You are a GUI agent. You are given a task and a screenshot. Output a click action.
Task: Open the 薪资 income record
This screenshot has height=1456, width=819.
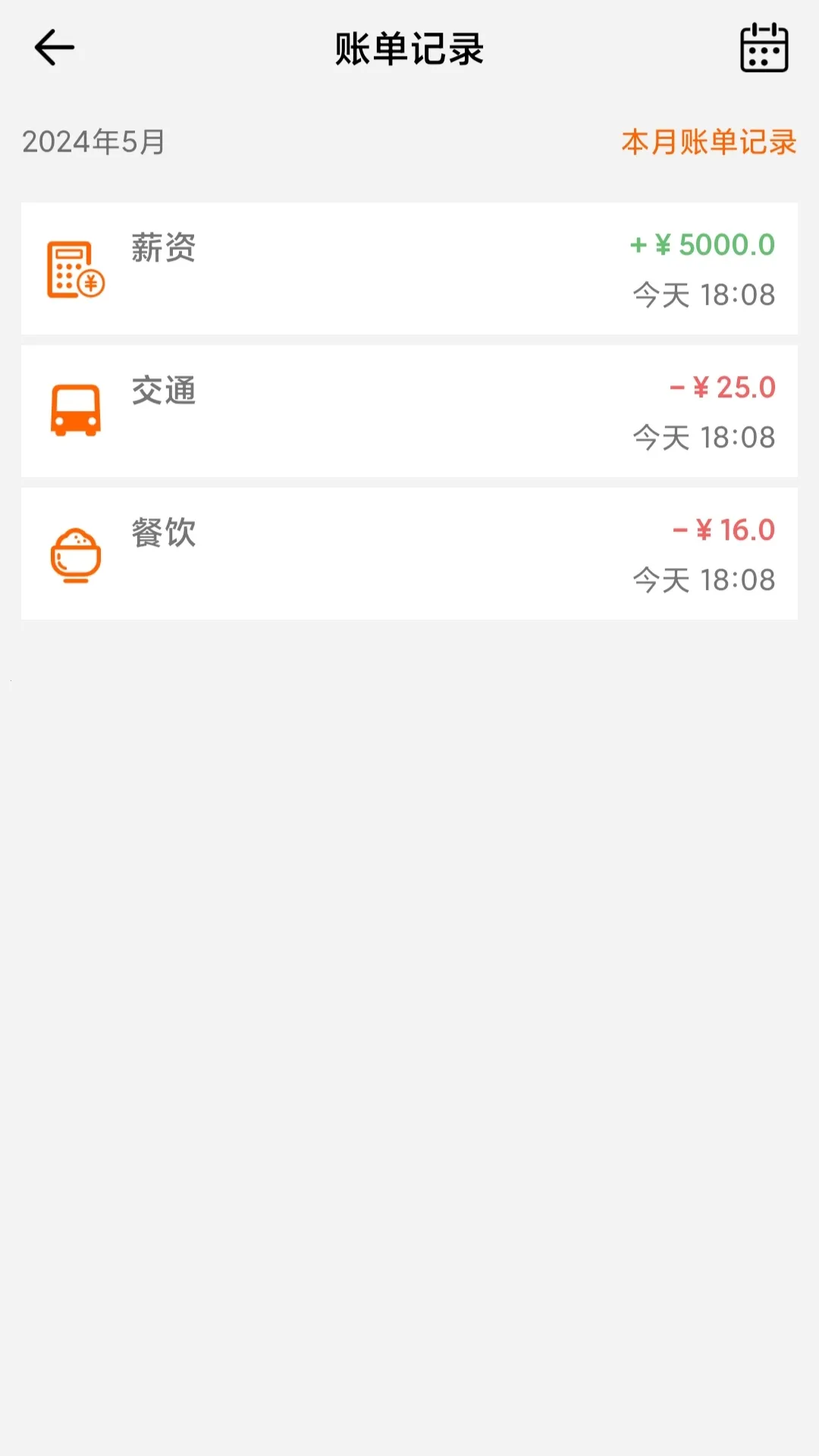point(409,268)
